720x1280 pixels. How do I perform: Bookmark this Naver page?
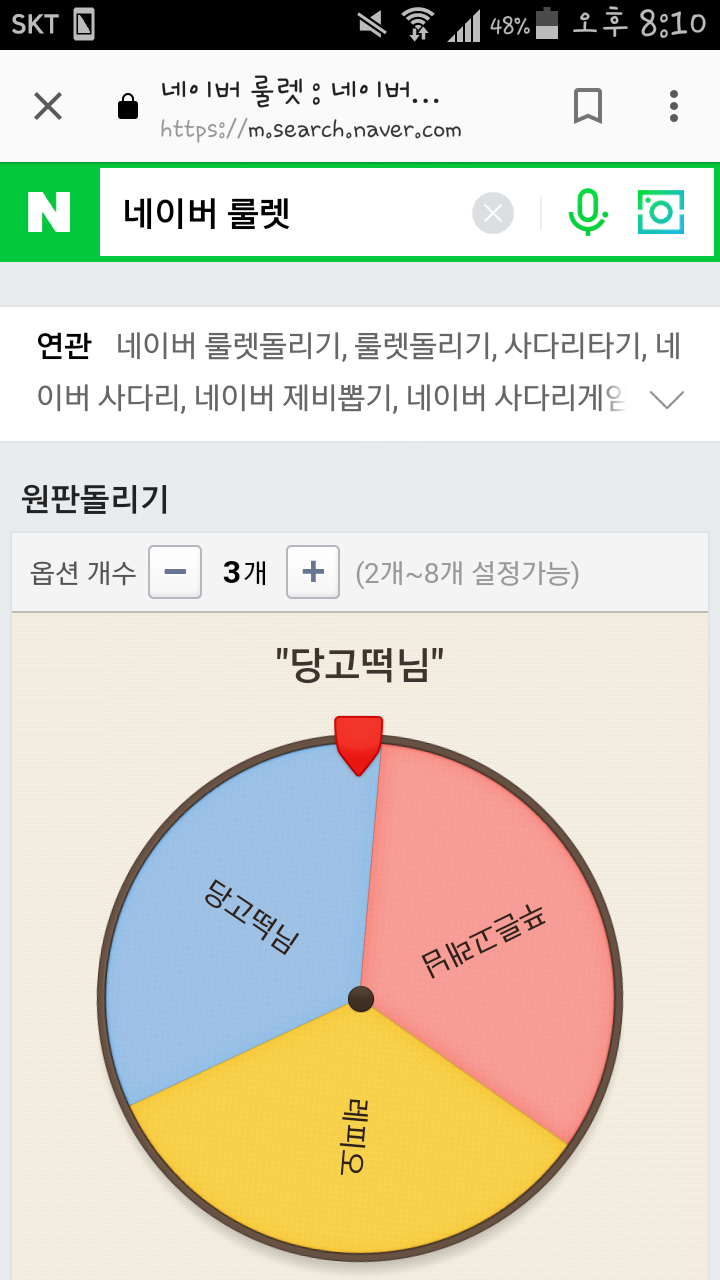pos(588,106)
